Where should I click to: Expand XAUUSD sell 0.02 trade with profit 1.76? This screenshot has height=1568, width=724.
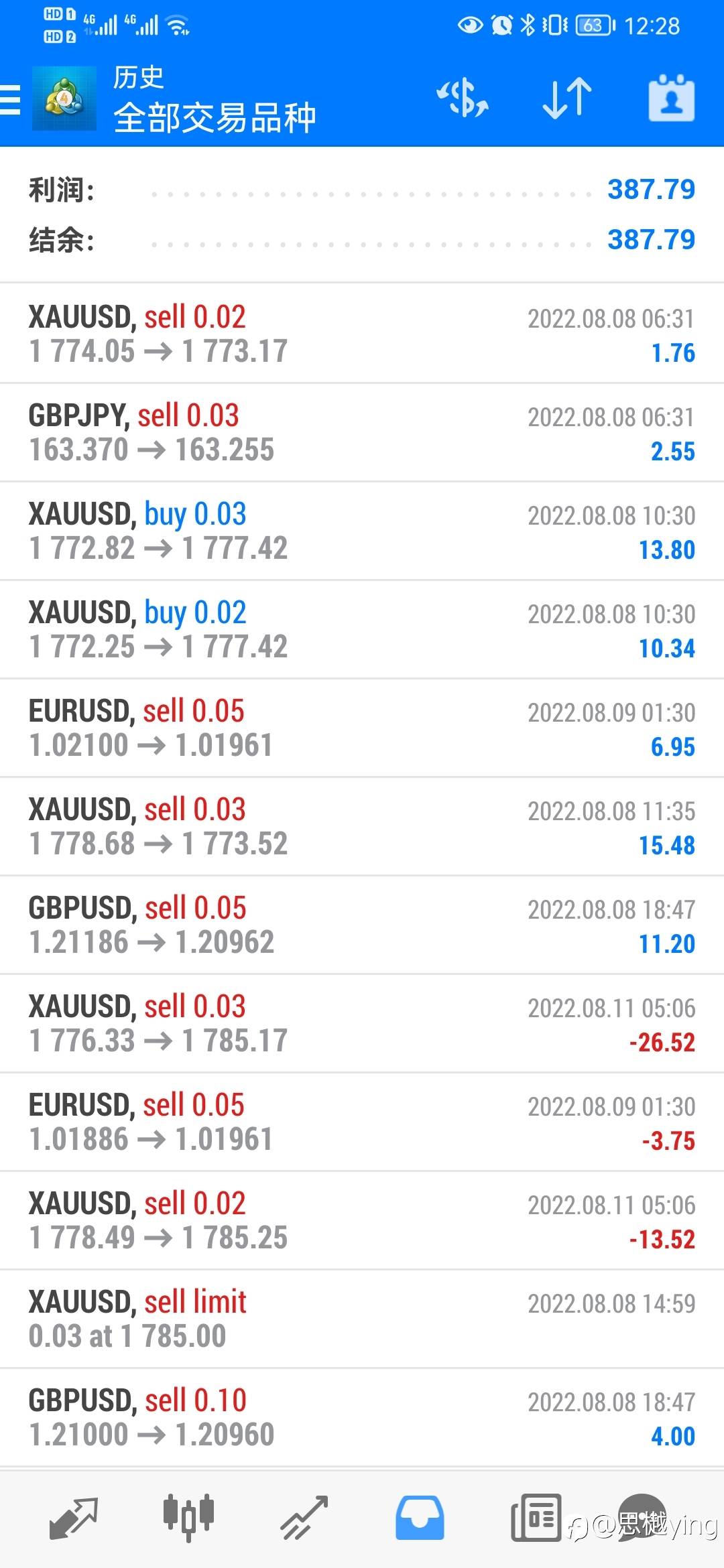tap(362, 334)
